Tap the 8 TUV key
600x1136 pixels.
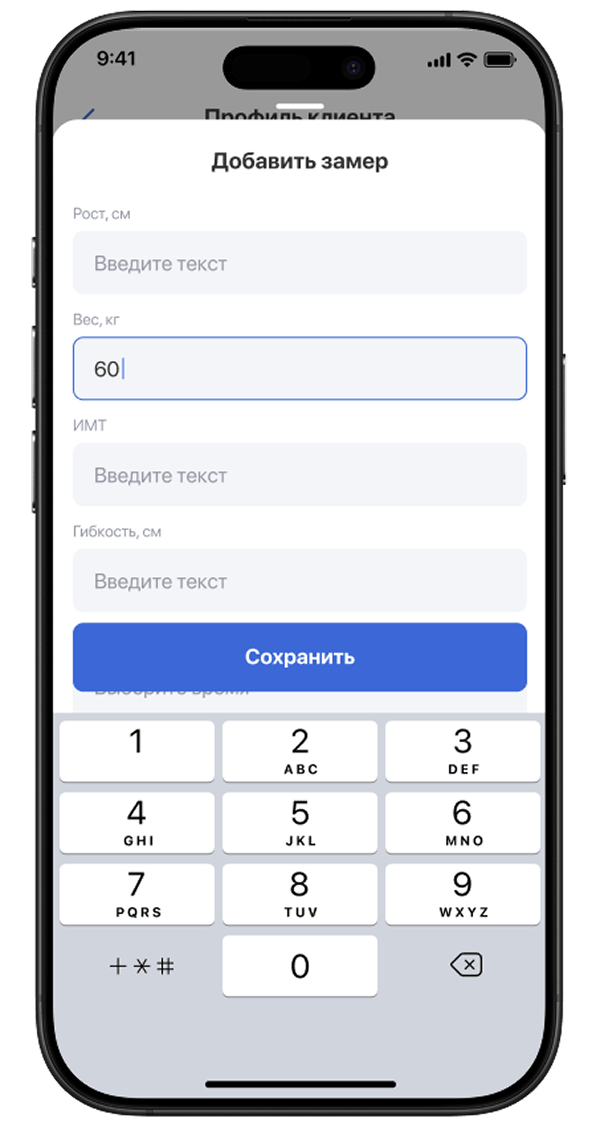pos(299,894)
